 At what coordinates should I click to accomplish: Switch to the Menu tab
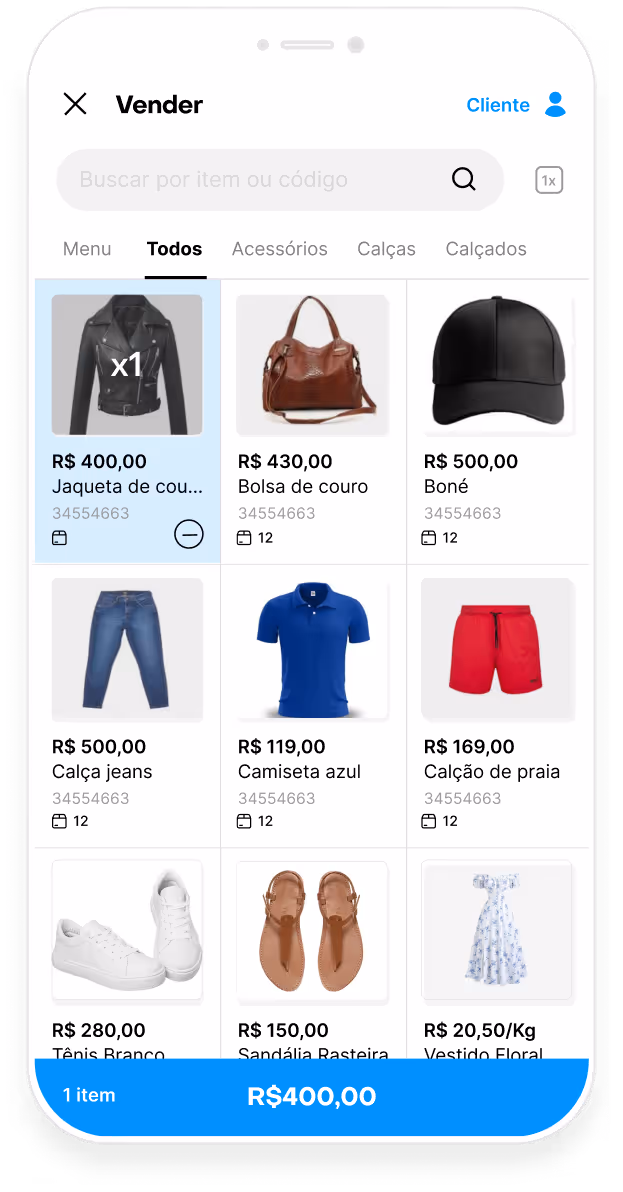pyautogui.click(x=87, y=249)
